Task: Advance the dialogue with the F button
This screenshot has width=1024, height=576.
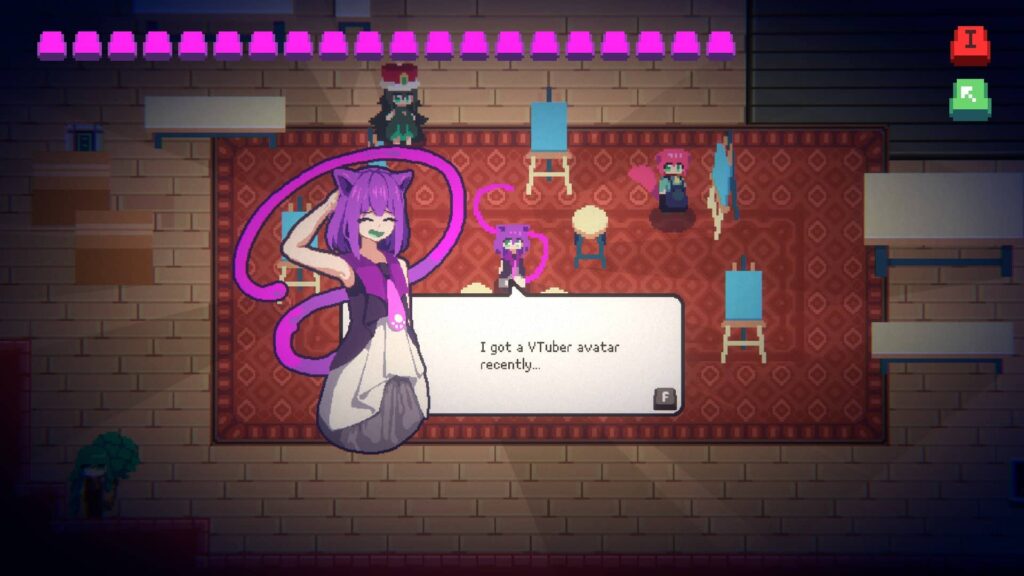Action: tap(665, 398)
